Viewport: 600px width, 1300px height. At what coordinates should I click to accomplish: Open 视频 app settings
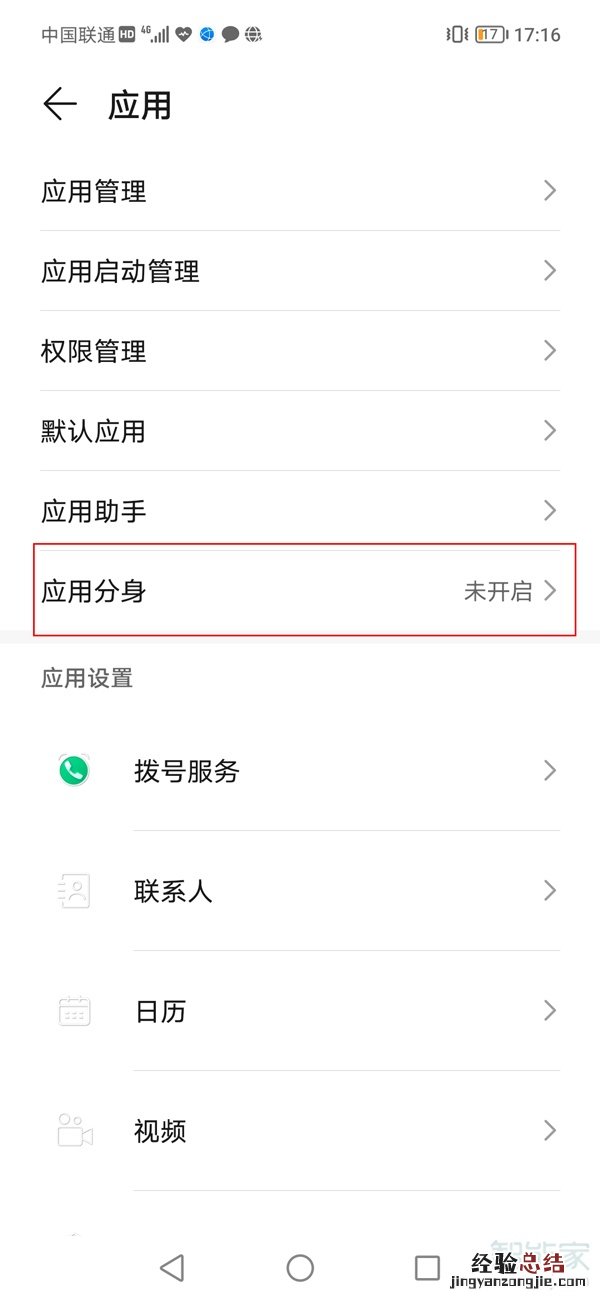point(300,1131)
